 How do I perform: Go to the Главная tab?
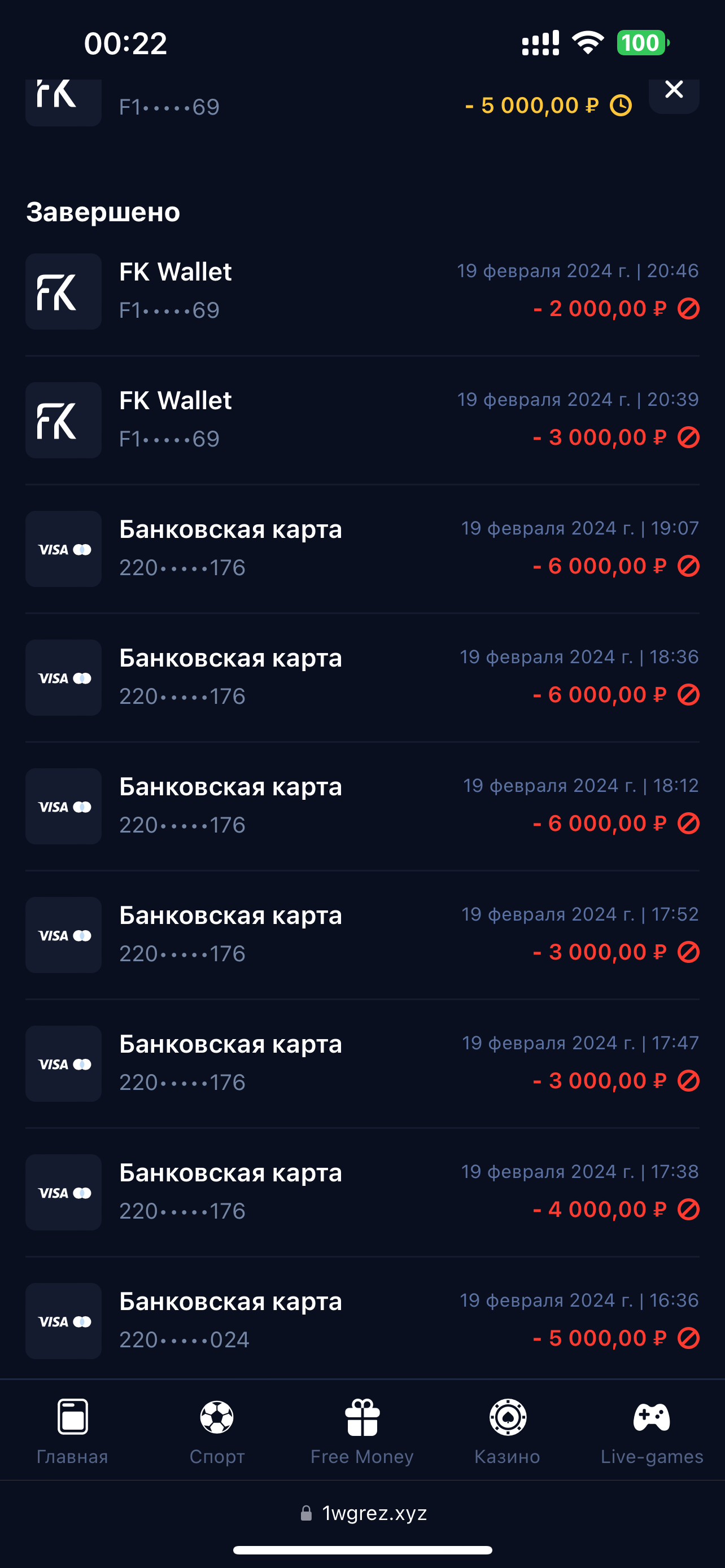pyautogui.click(x=72, y=1431)
